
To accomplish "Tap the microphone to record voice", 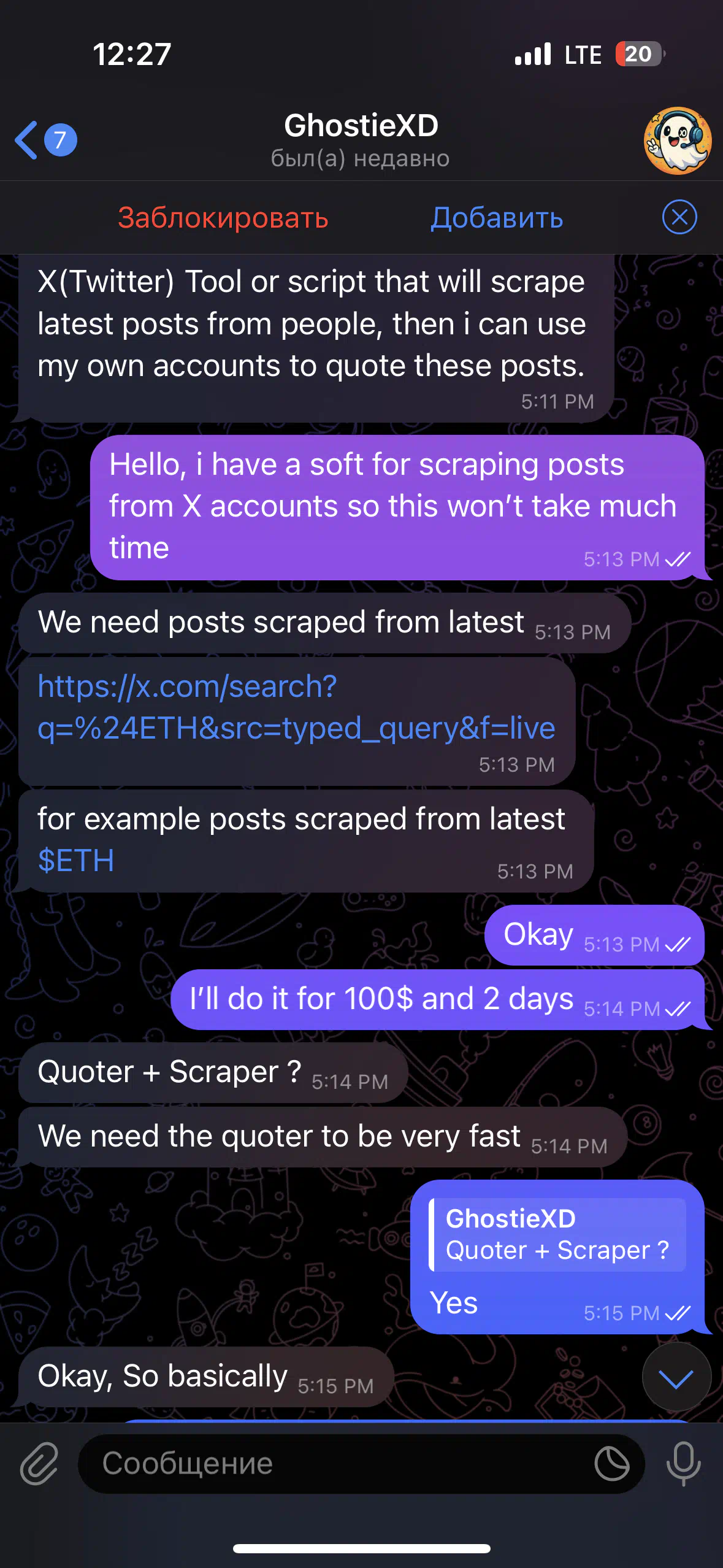I will pos(683,1464).
